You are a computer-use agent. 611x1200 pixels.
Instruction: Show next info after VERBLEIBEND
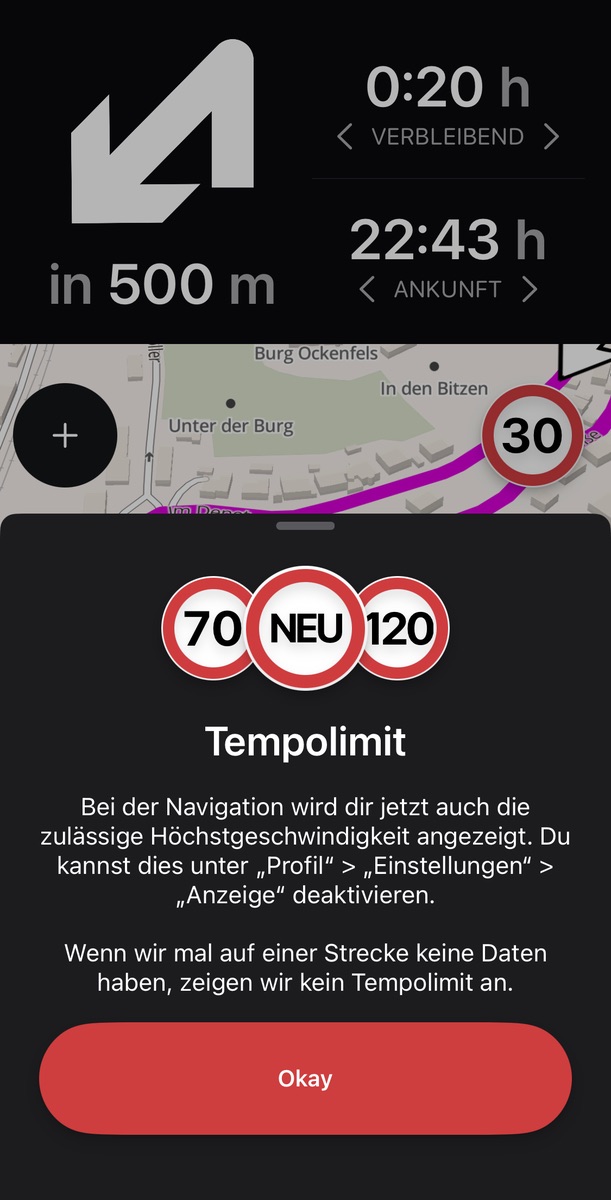coord(551,137)
